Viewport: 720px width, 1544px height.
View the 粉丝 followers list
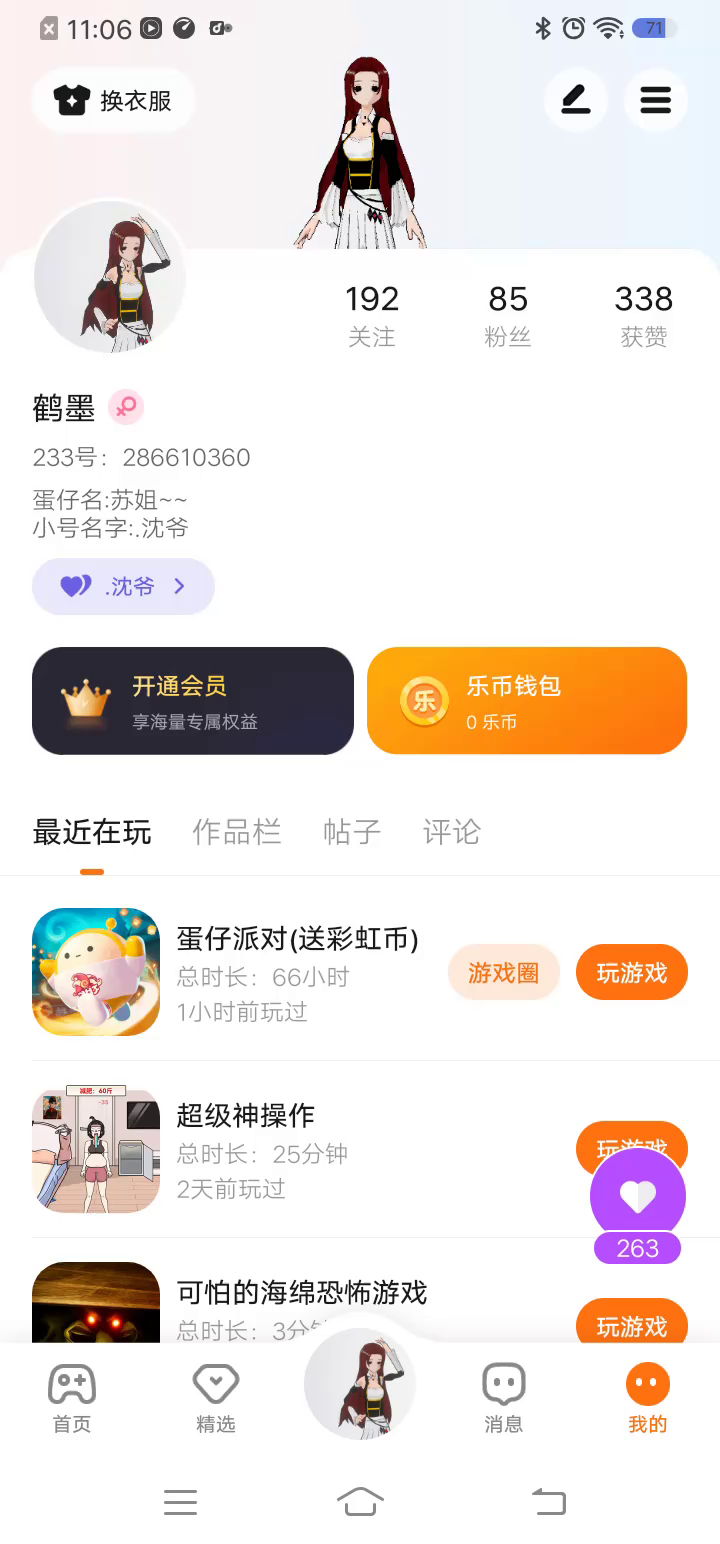click(508, 315)
